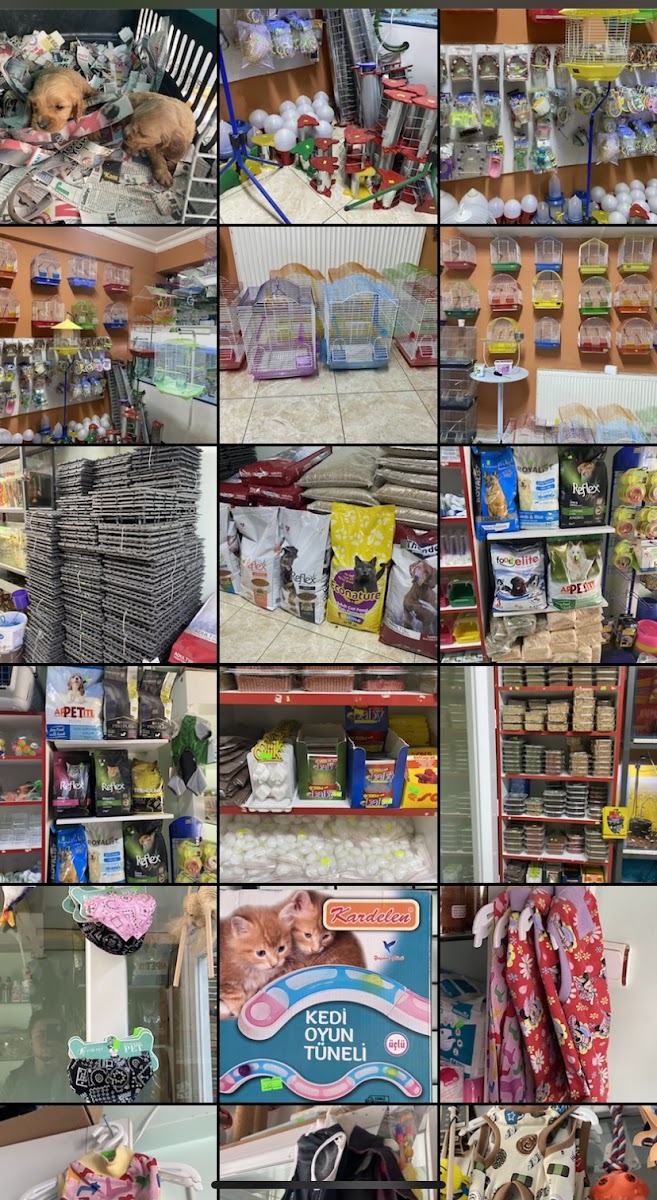Open the hanging pet bandanas photo
657x1200 pixels.
click(108, 994)
